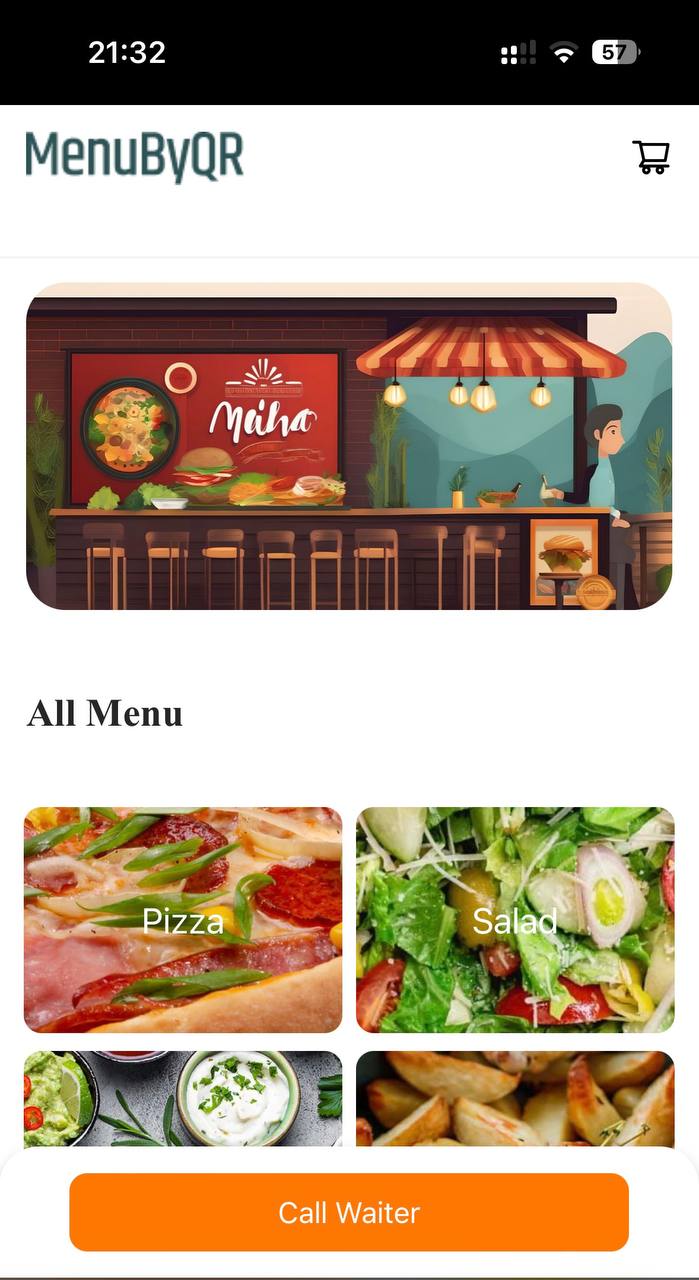
Task: Tap the Call Waiter button
Action: (349, 1212)
